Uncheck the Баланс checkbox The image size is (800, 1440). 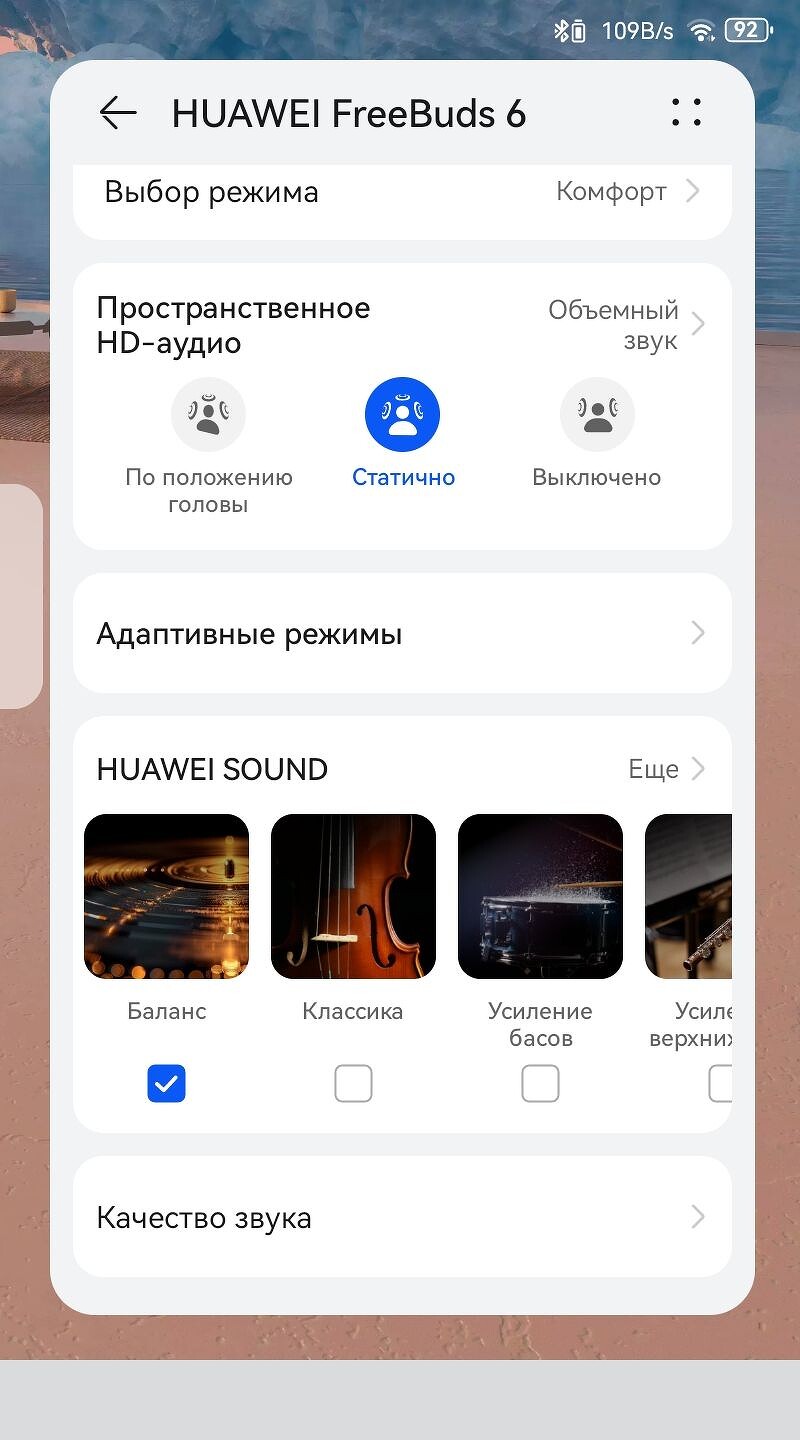coord(166,1083)
